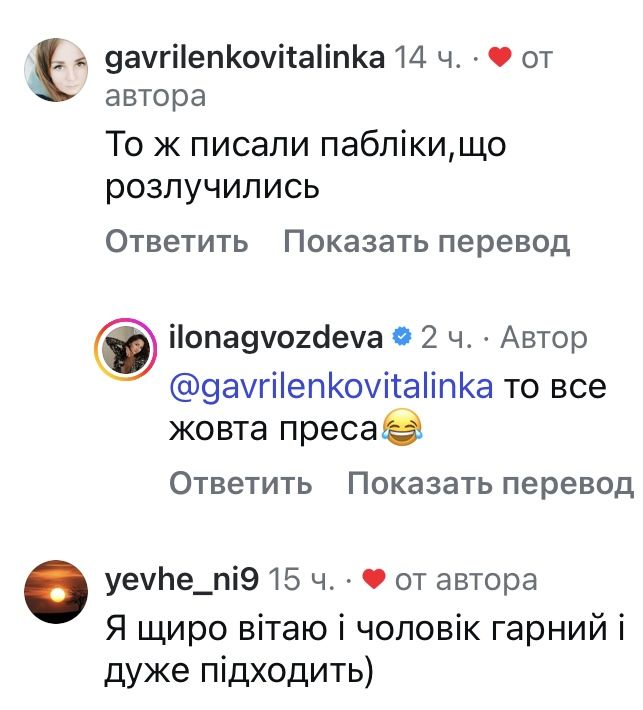Show translation of gavrilenkovitalinka's comment

pyautogui.click(x=427, y=241)
